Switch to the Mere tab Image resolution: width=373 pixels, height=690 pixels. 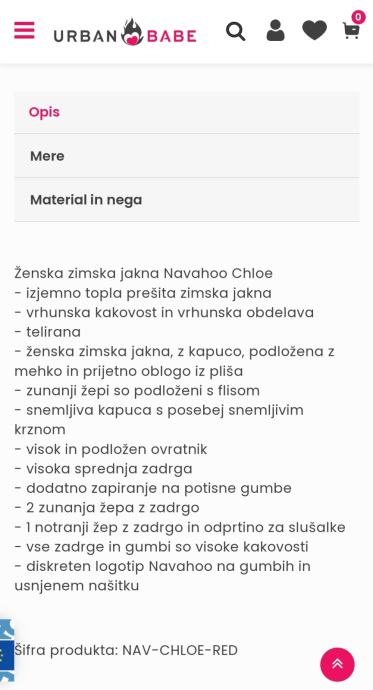pos(187,156)
